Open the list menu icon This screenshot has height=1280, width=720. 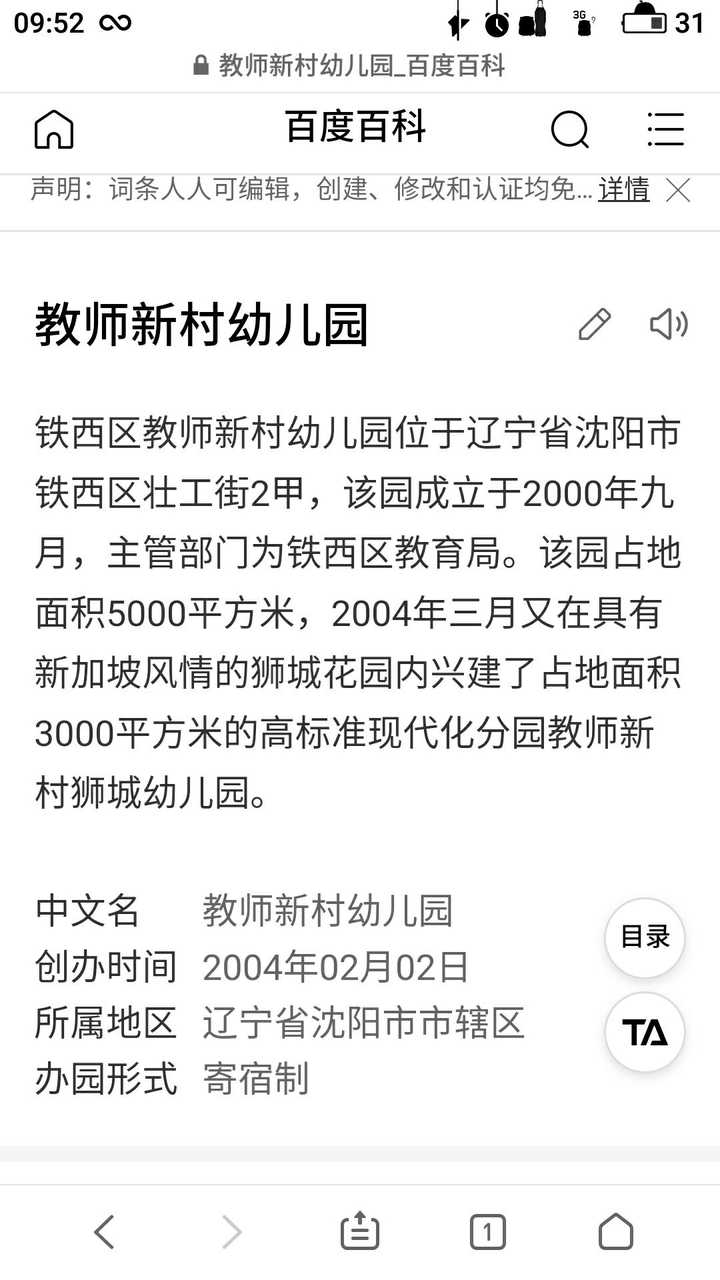point(665,129)
